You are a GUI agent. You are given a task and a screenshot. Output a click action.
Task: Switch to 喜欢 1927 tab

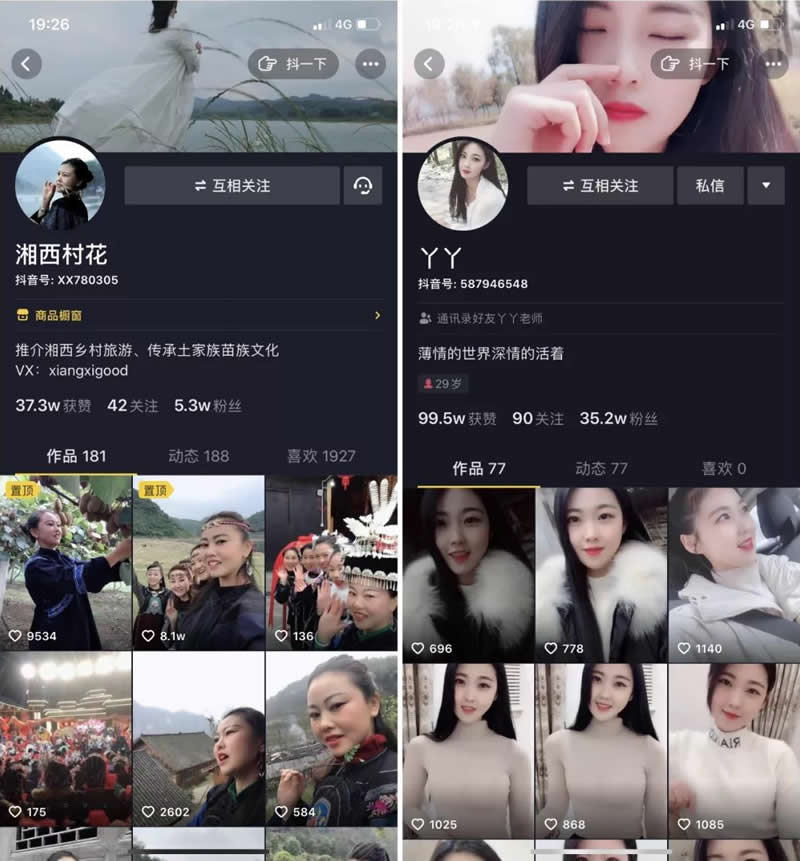pyautogui.click(x=321, y=456)
